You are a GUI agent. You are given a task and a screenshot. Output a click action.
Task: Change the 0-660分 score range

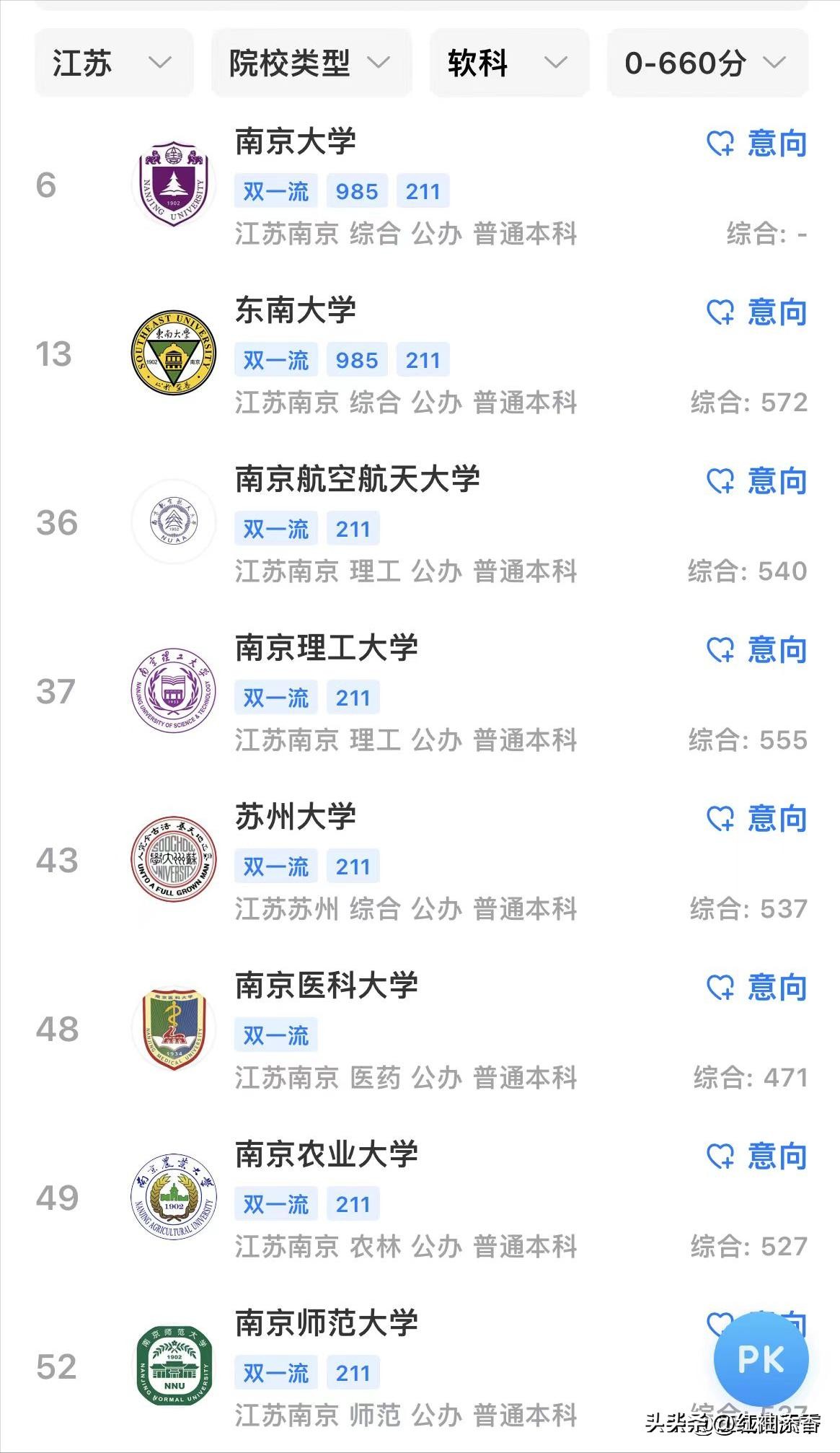(x=707, y=63)
